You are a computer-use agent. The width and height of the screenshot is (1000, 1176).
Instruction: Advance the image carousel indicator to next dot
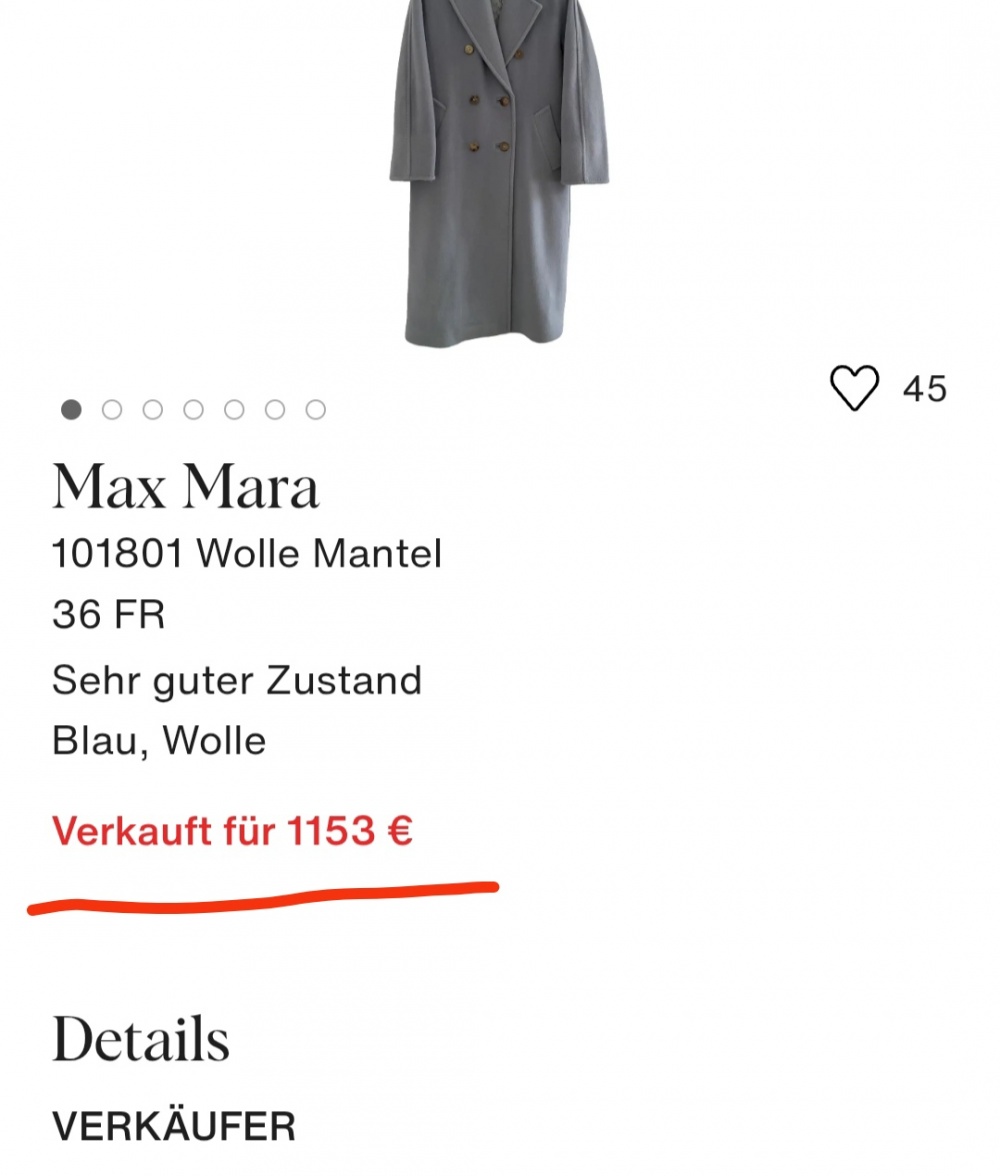pos(112,409)
